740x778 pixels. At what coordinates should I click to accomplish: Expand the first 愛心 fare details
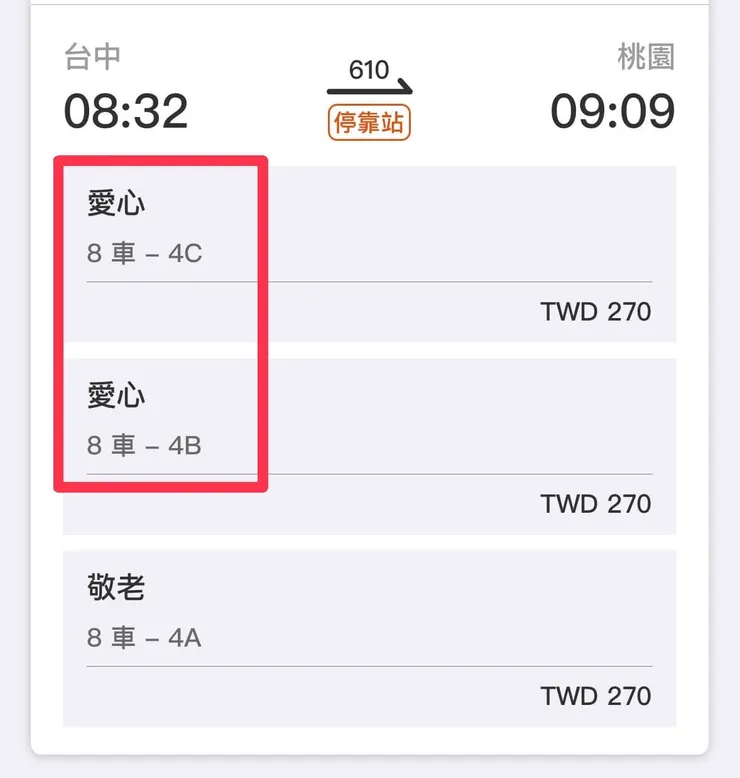pos(370,252)
